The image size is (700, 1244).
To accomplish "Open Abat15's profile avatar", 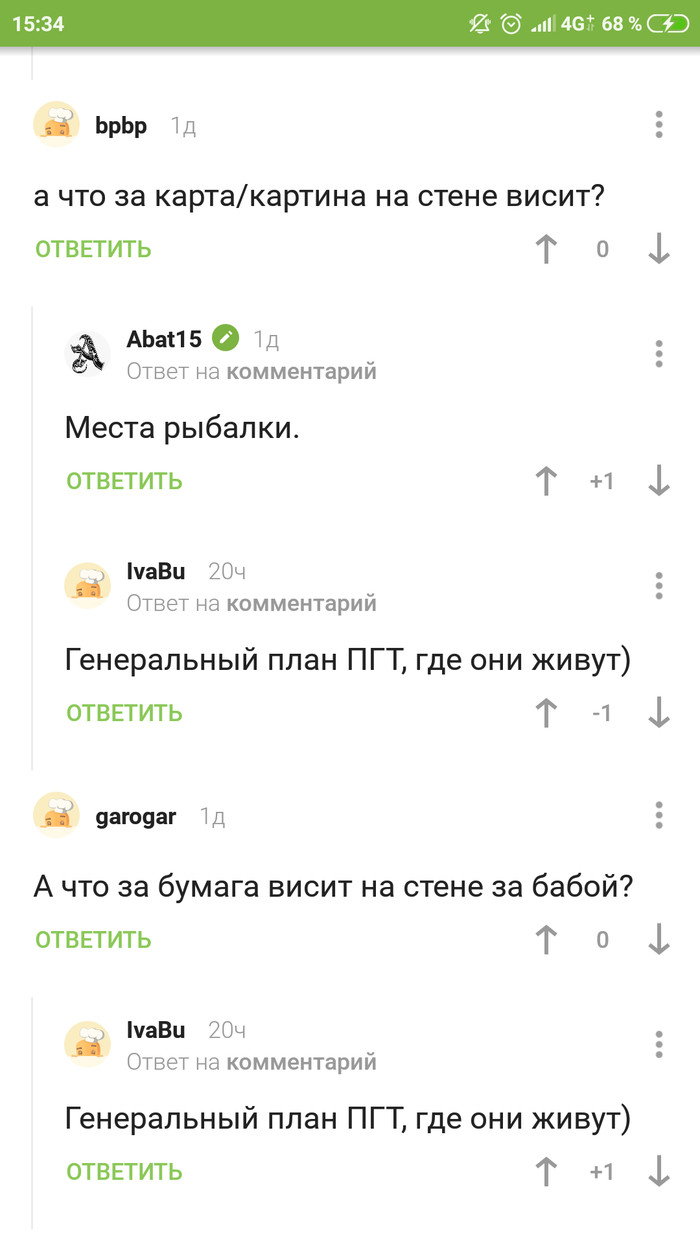I will [x=88, y=353].
